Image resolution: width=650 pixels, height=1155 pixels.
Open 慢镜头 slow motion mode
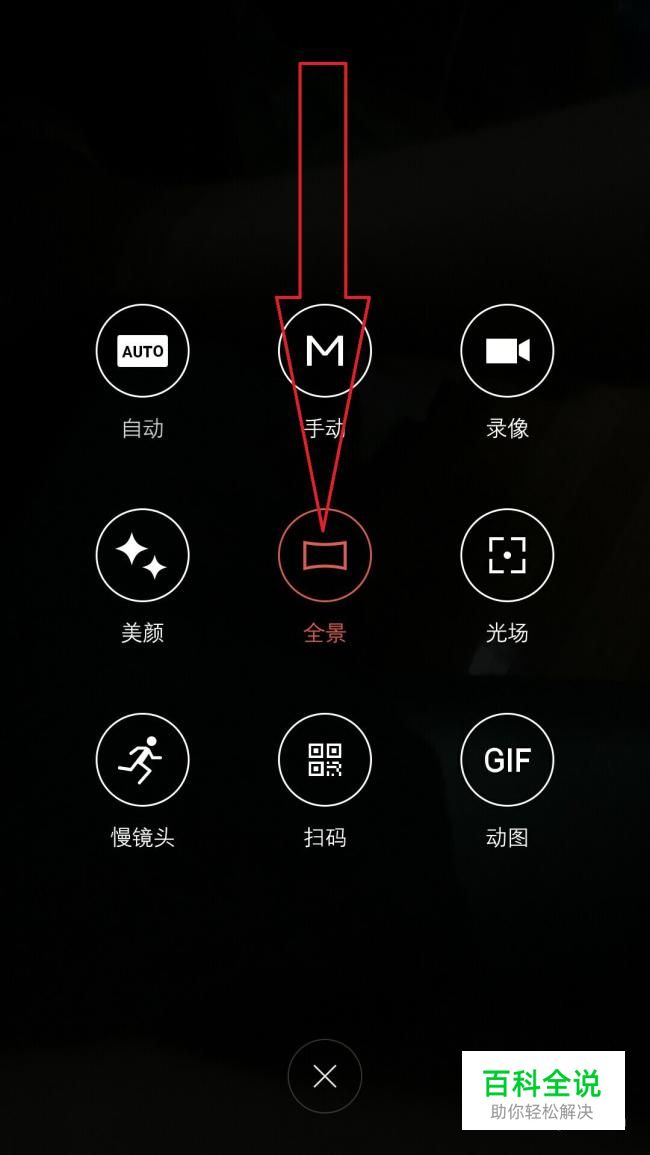(142, 759)
